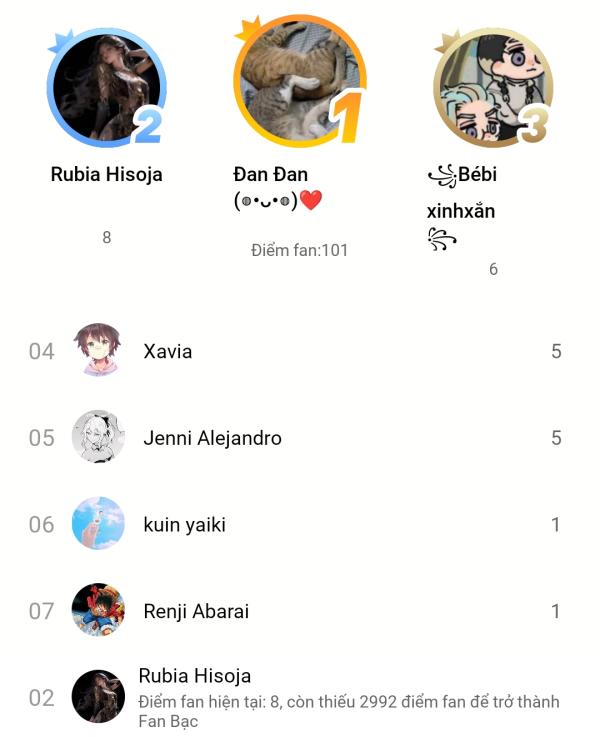The width and height of the screenshot is (600, 737).
Task: View Rubia Hisoja's second-place avatar
Action: [106, 87]
